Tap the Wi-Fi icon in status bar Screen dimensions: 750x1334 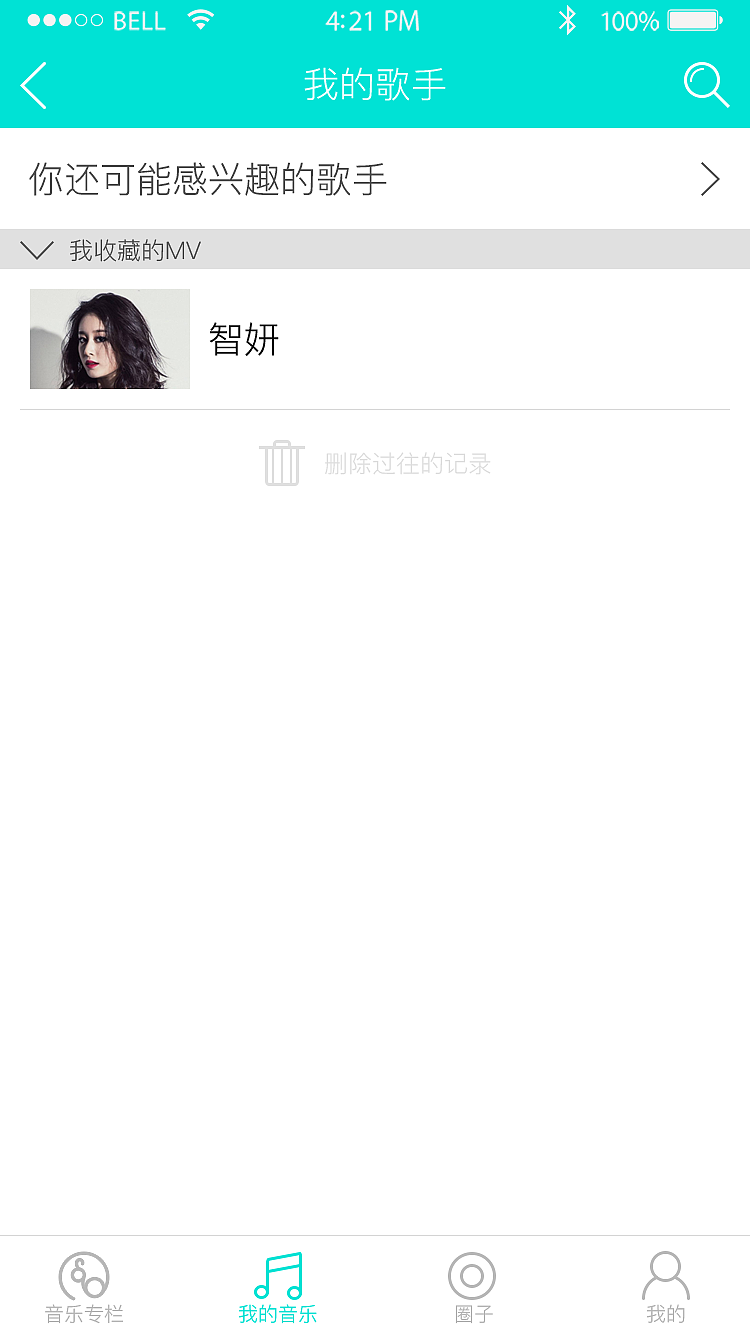(201, 19)
